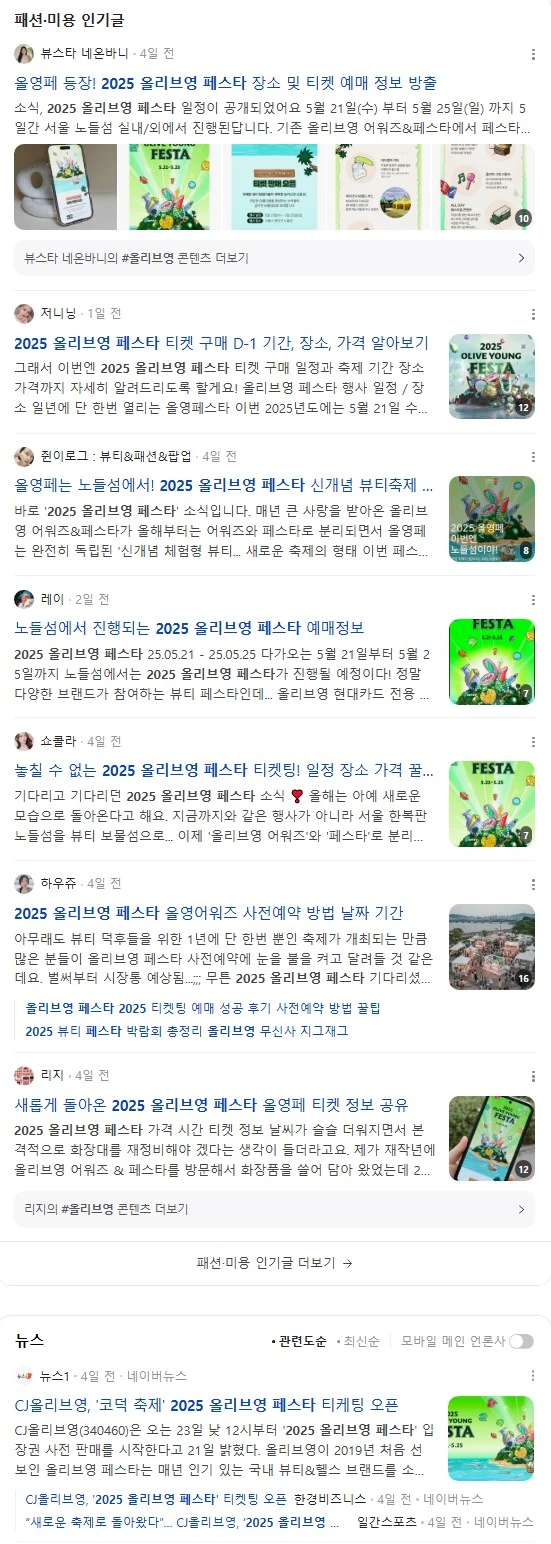
Task: Open 하우쥬's post on 올영어워즈 사전예약 방법
Action: [209, 912]
